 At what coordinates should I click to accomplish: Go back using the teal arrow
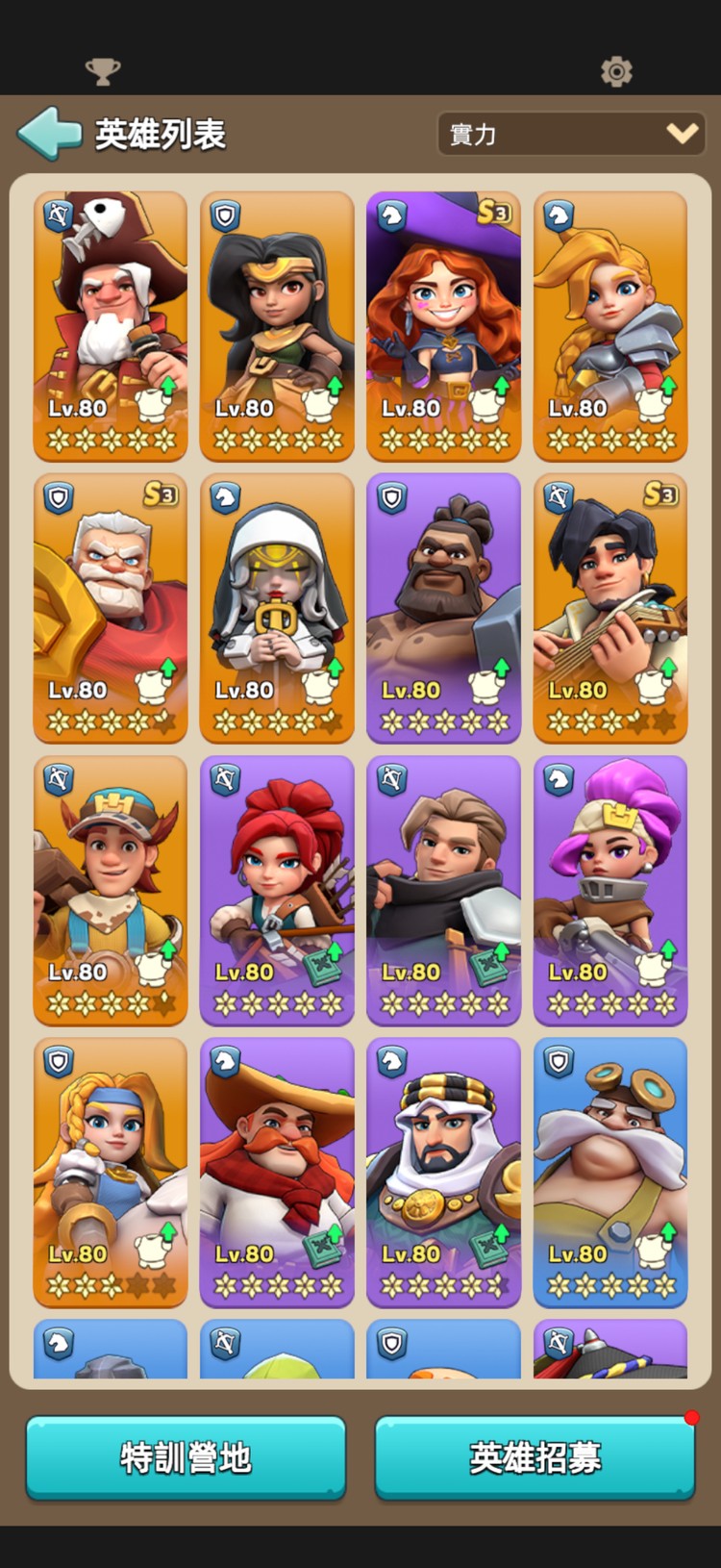pyautogui.click(x=50, y=134)
